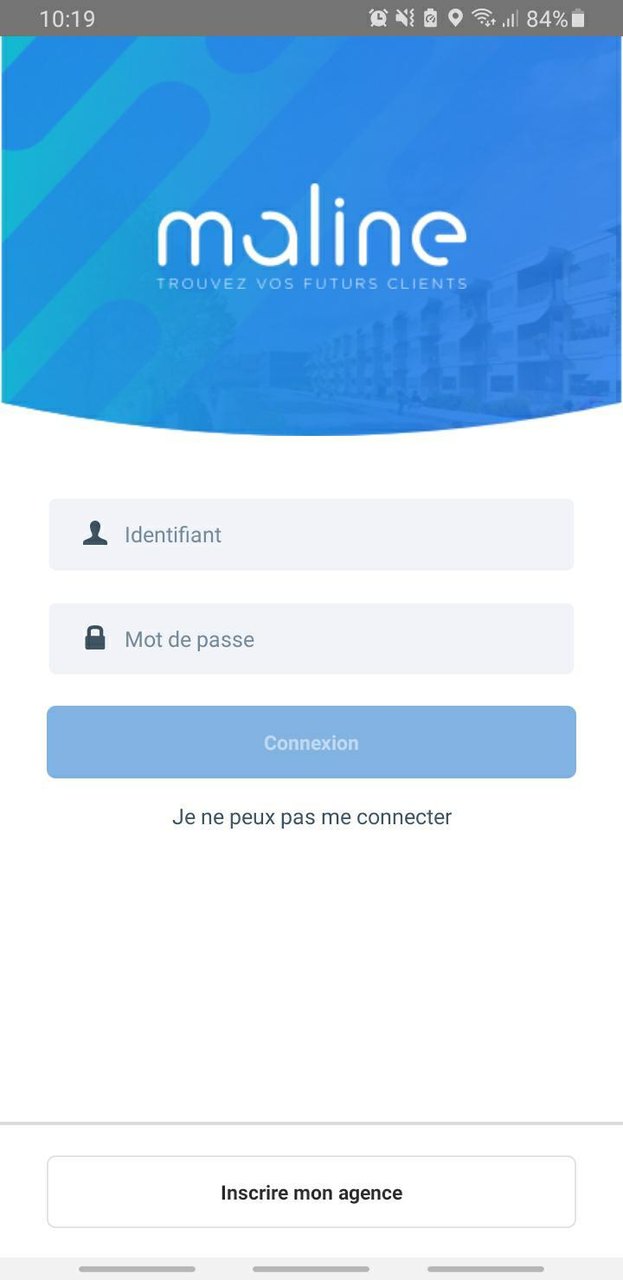Select Inscrire mon agence

[x=311, y=1192]
